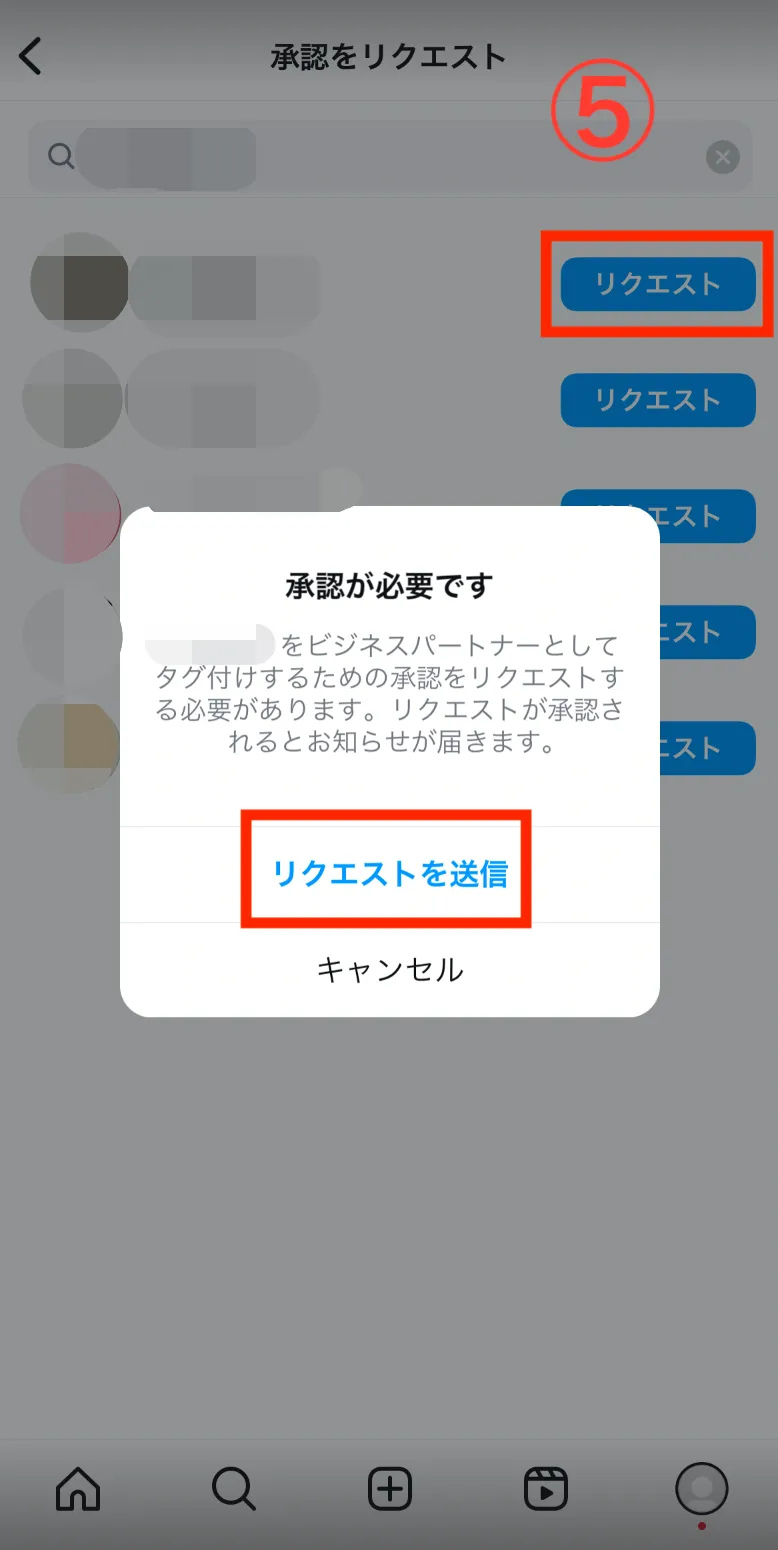Open the Reels icon in the bottom bar

click(x=545, y=1490)
